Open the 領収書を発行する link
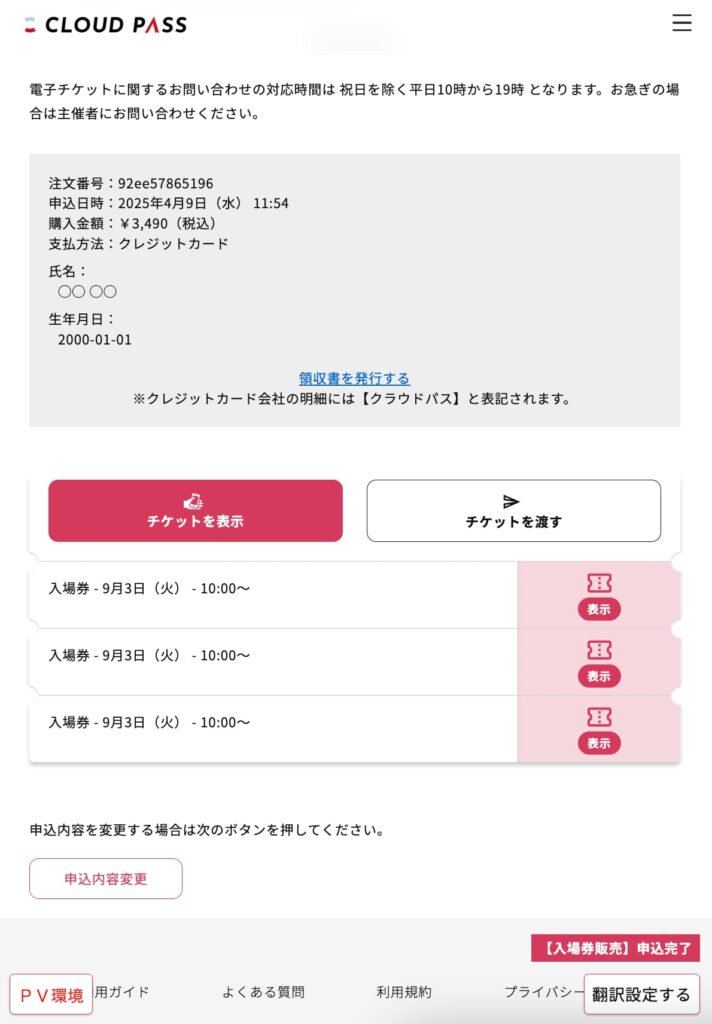This screenshot has width=712, height=1024. pyautogui.click(x=354, y=378)
